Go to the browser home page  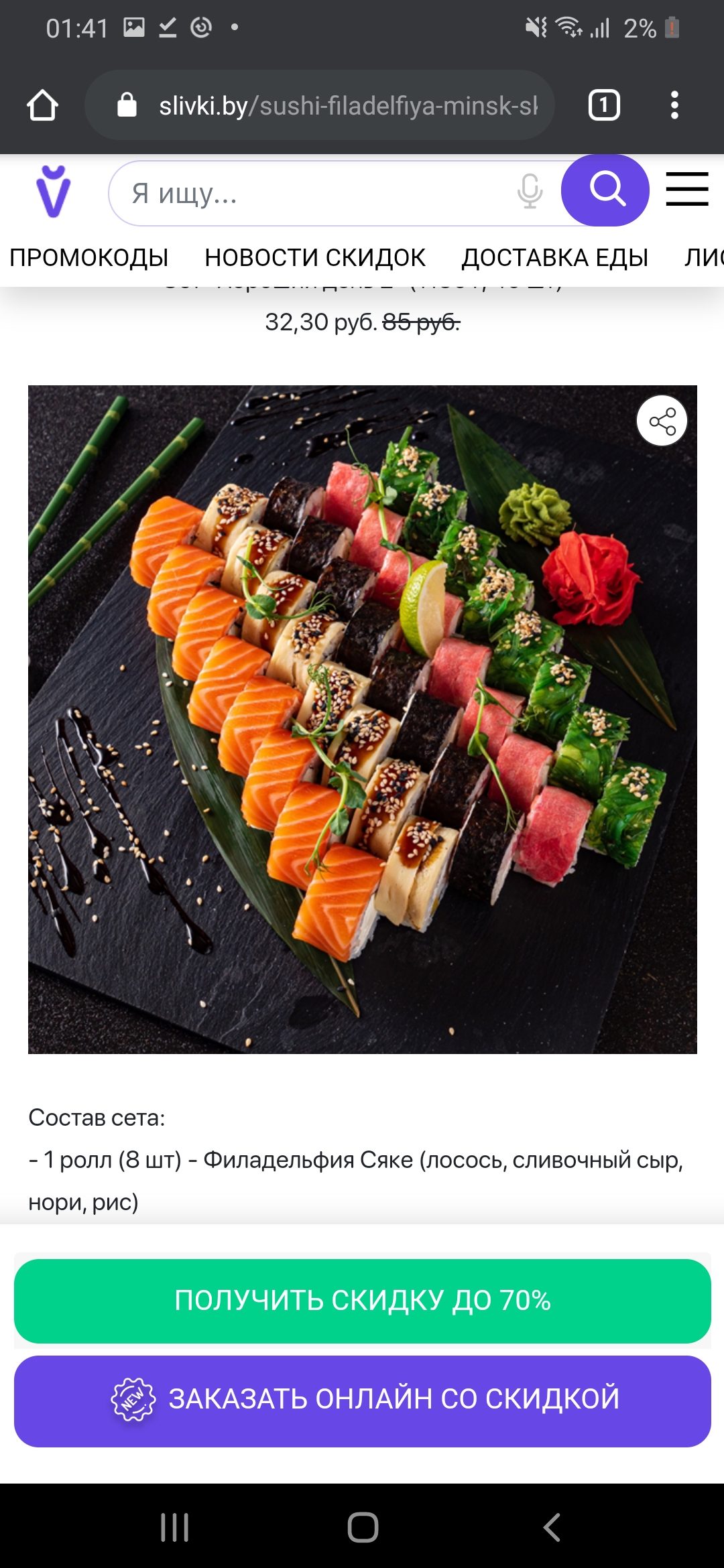click(42, 105)
